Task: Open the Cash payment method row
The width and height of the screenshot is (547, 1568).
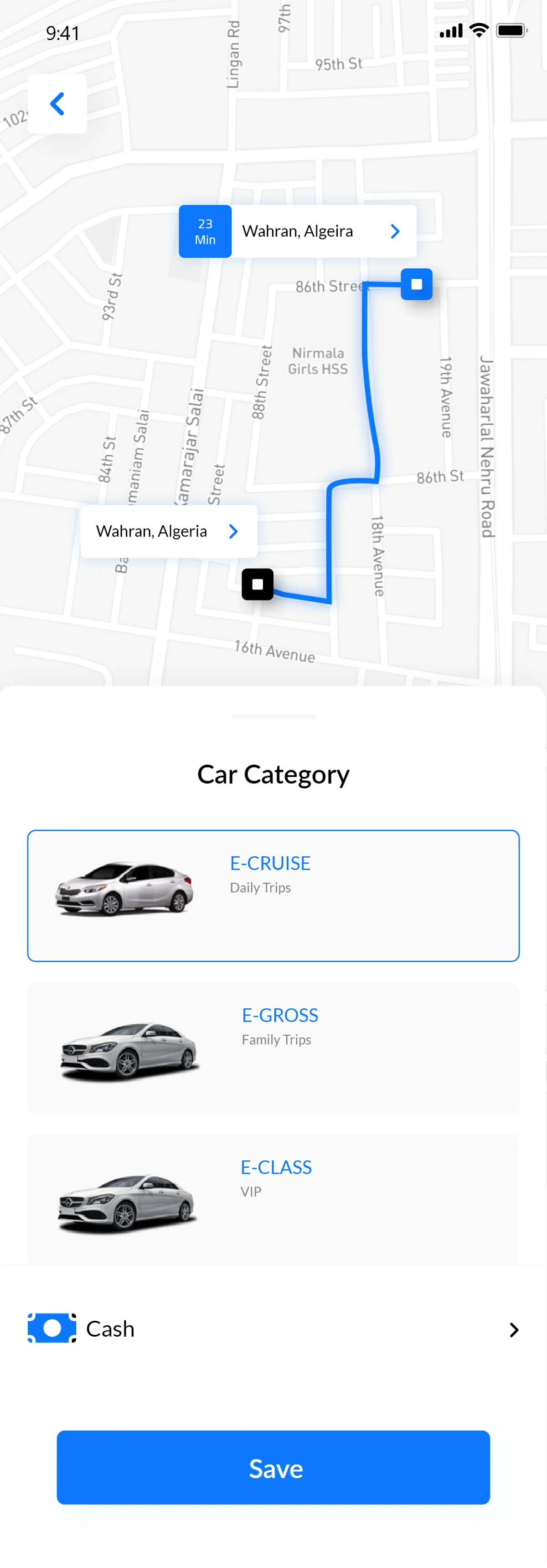Action: (x=273, y=1329)
